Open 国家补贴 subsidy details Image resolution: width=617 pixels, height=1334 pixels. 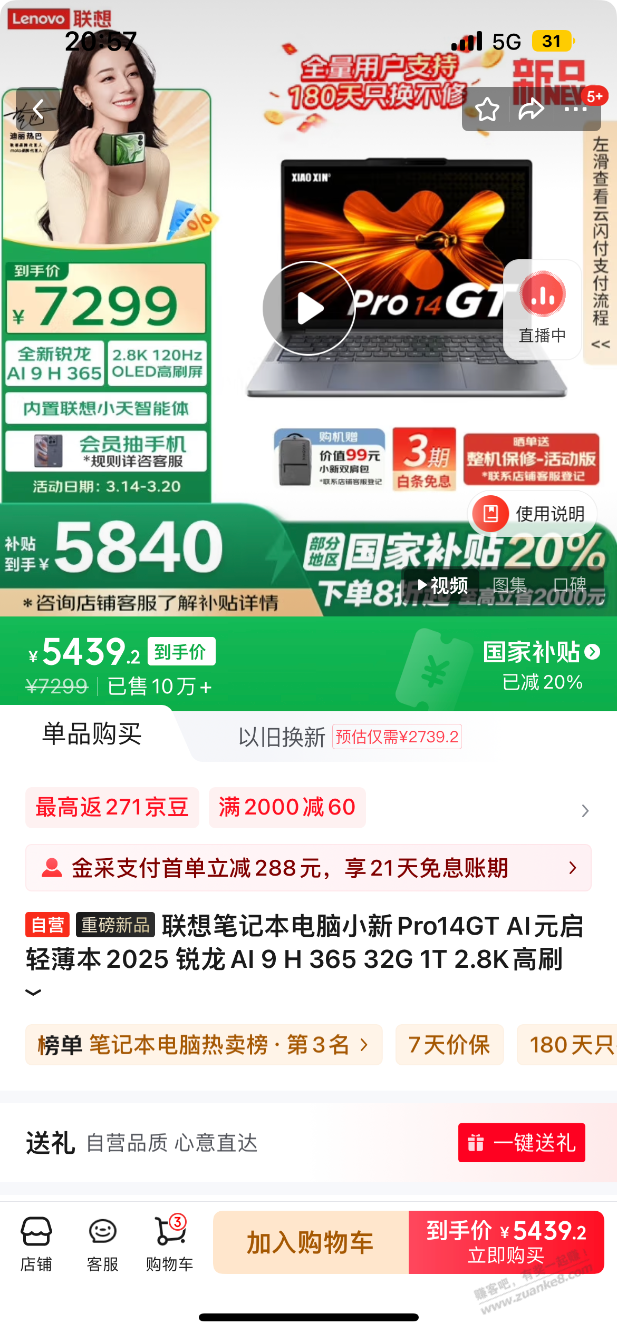[x=541, y=652]
